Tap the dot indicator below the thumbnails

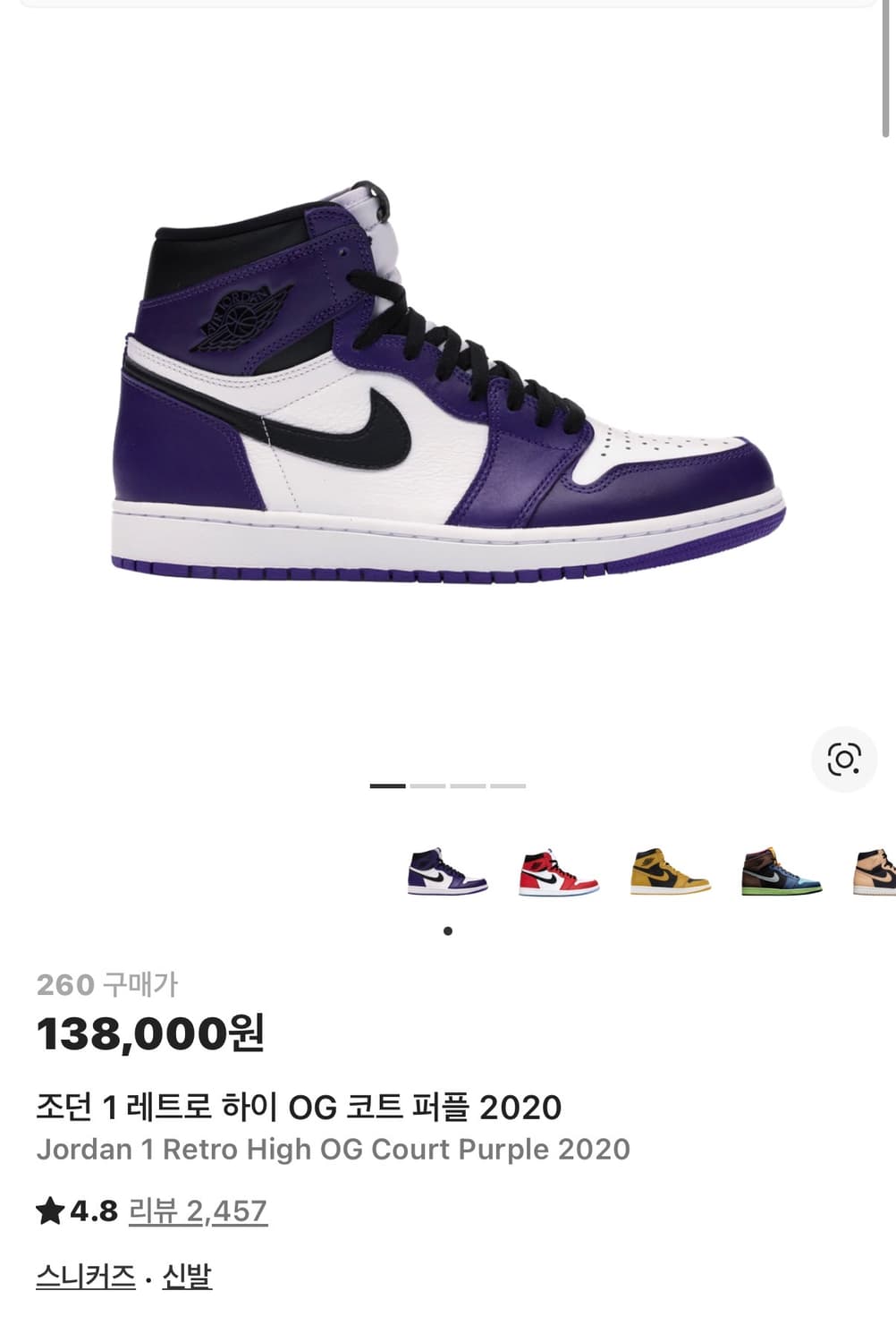tap(448, 930)
